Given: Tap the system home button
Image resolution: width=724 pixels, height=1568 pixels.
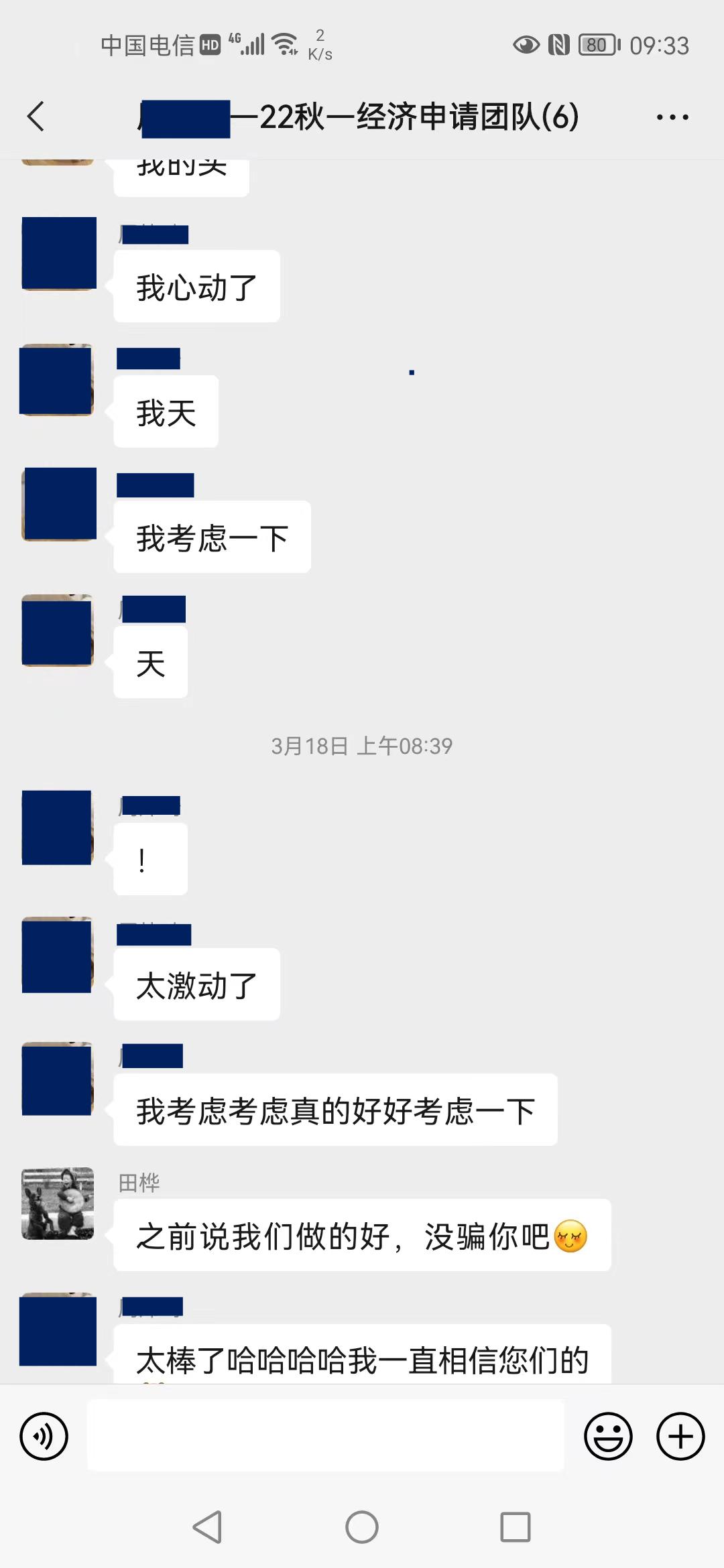Looking at the screenshot, I should click(362, 1527).
